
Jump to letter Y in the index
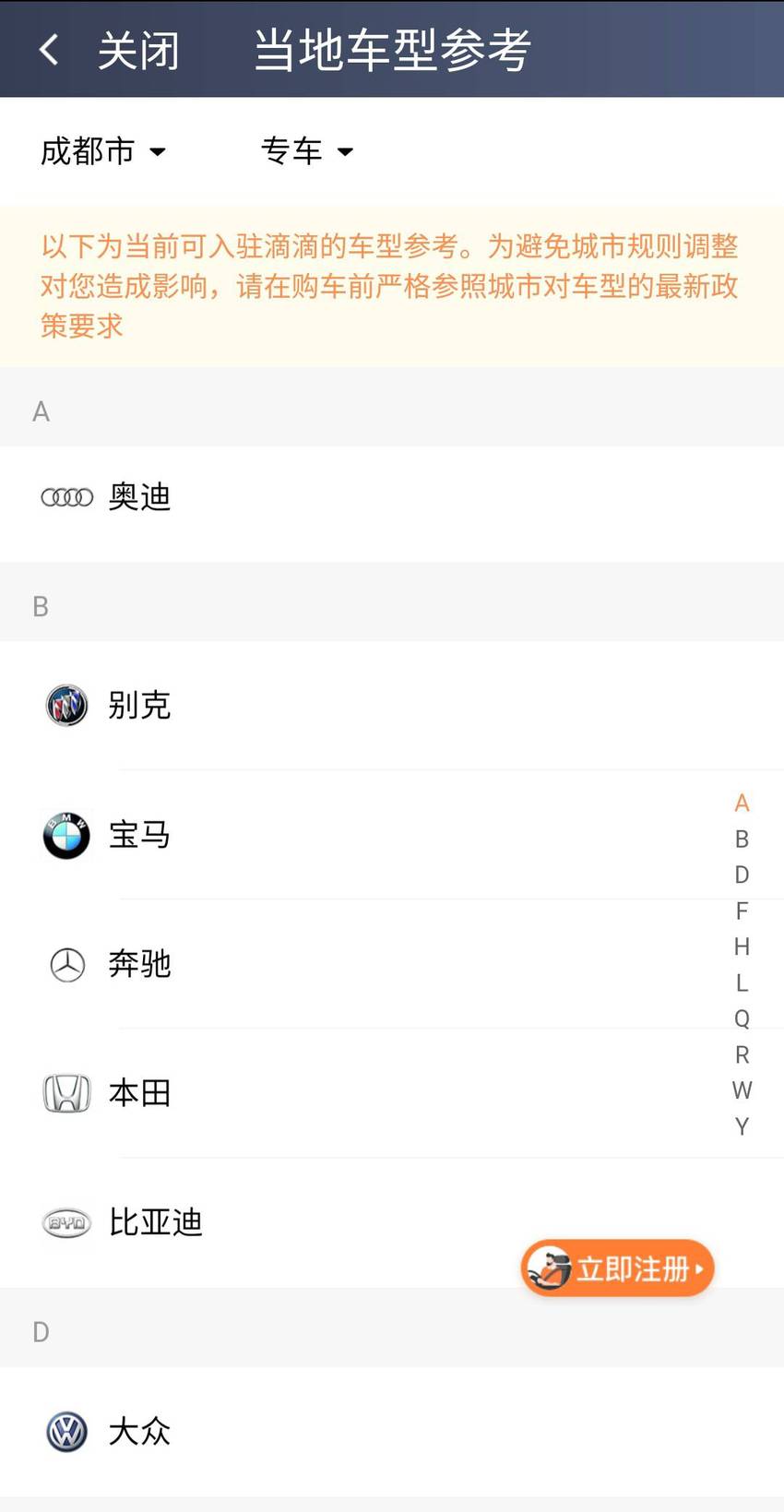click(742, 1126)
